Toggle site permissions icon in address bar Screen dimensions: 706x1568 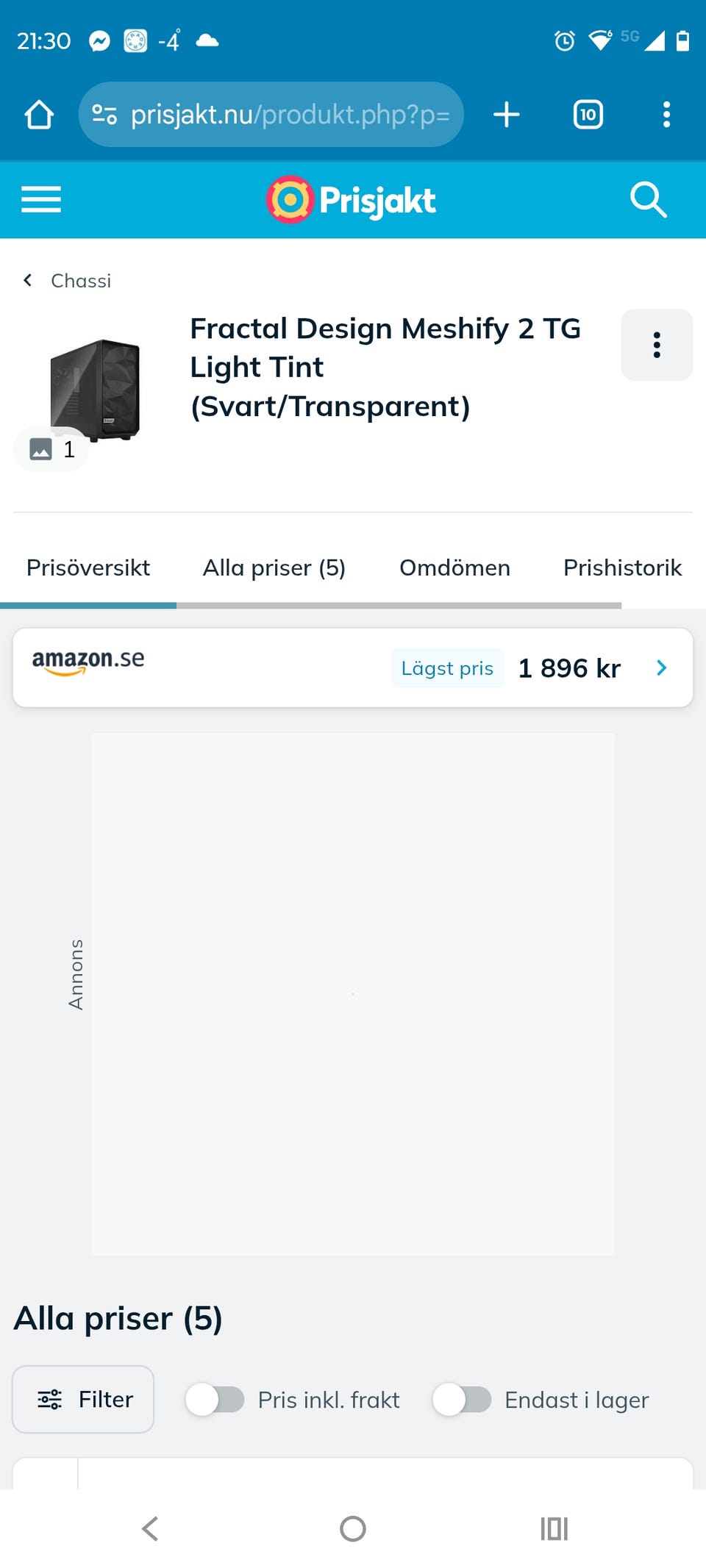pyautogui.click(x=104, y=114)
